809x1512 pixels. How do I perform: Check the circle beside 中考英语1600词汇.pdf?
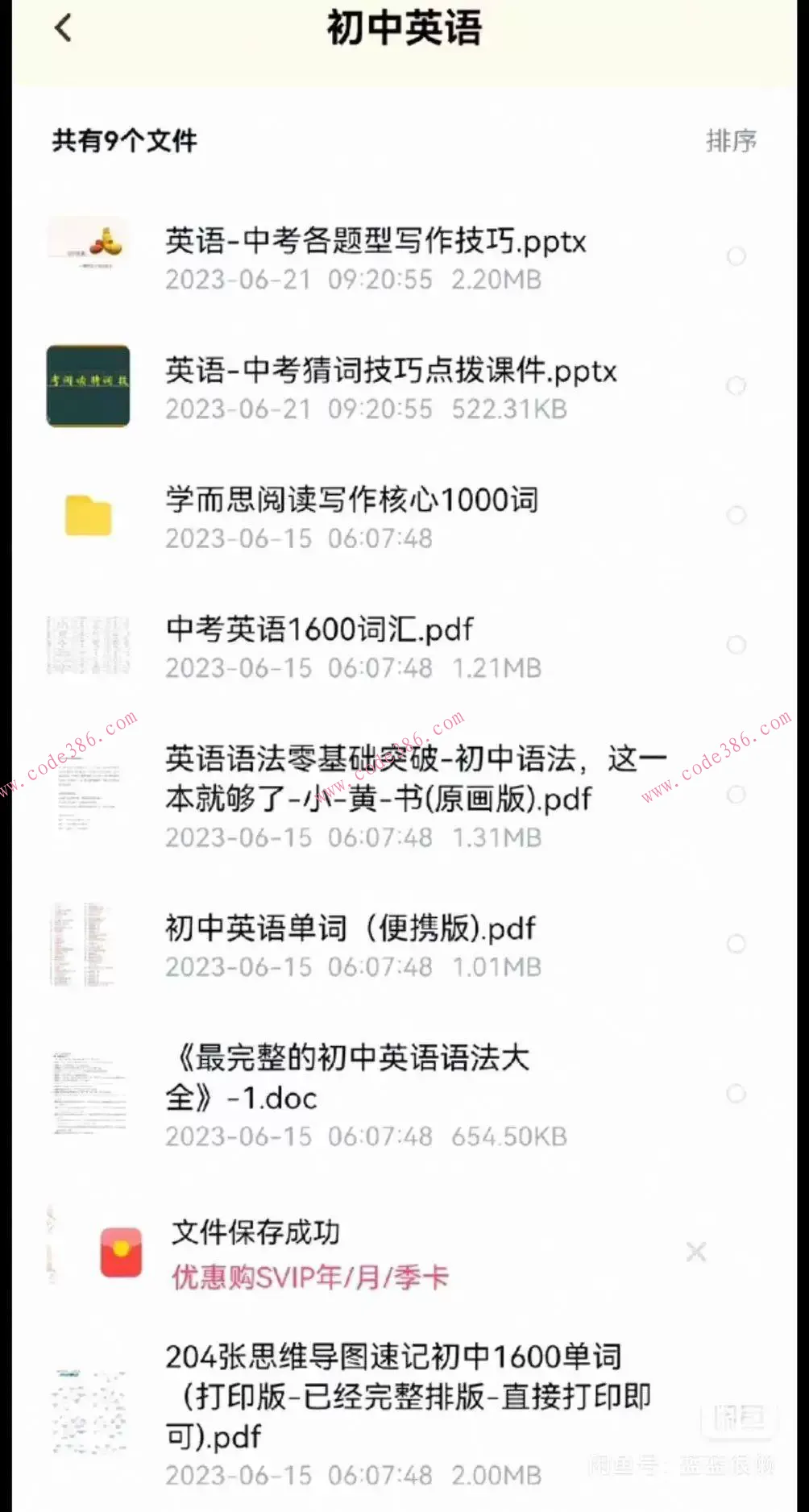point(736,645)
